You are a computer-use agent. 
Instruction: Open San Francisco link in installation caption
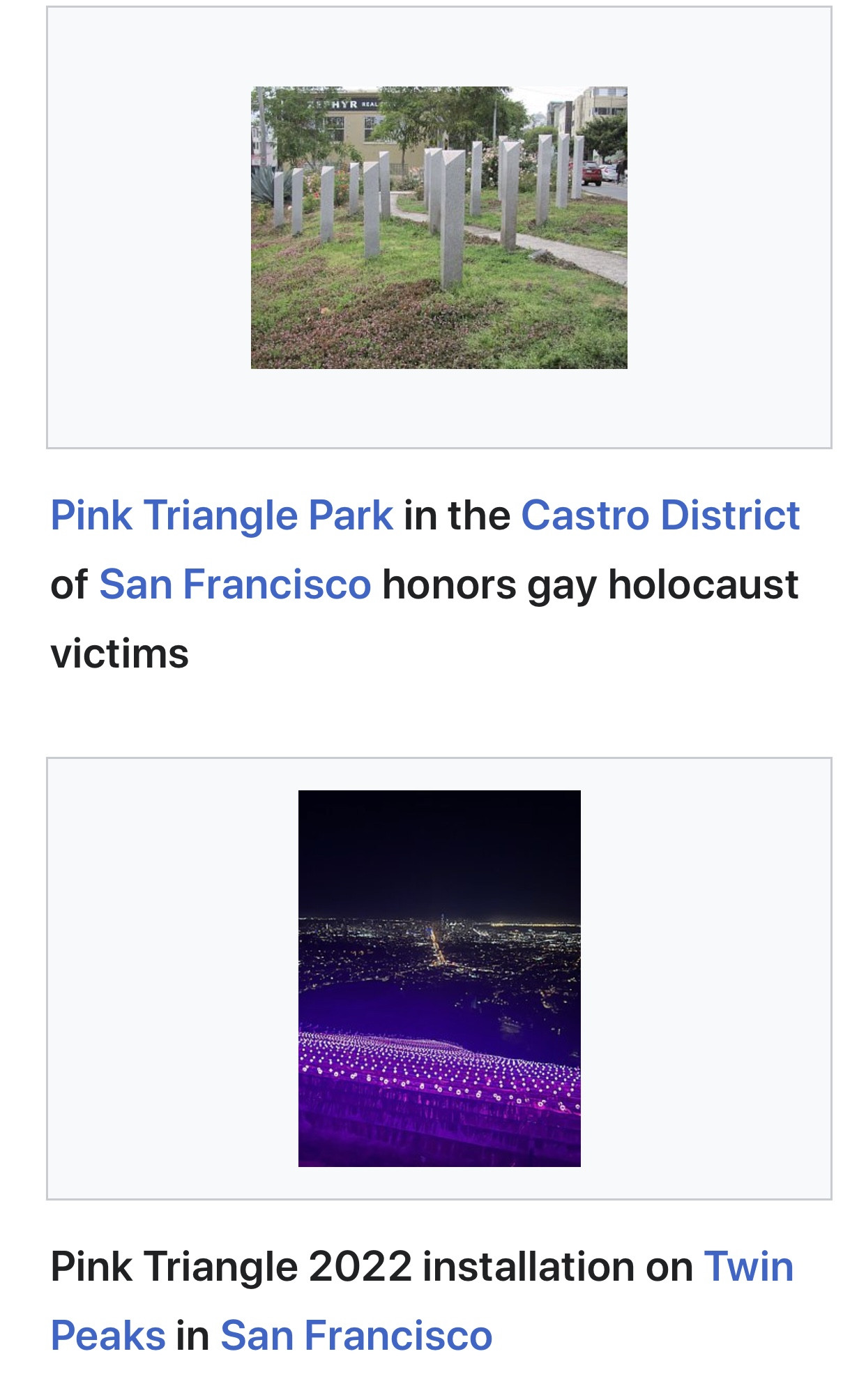click(356, 1335)
